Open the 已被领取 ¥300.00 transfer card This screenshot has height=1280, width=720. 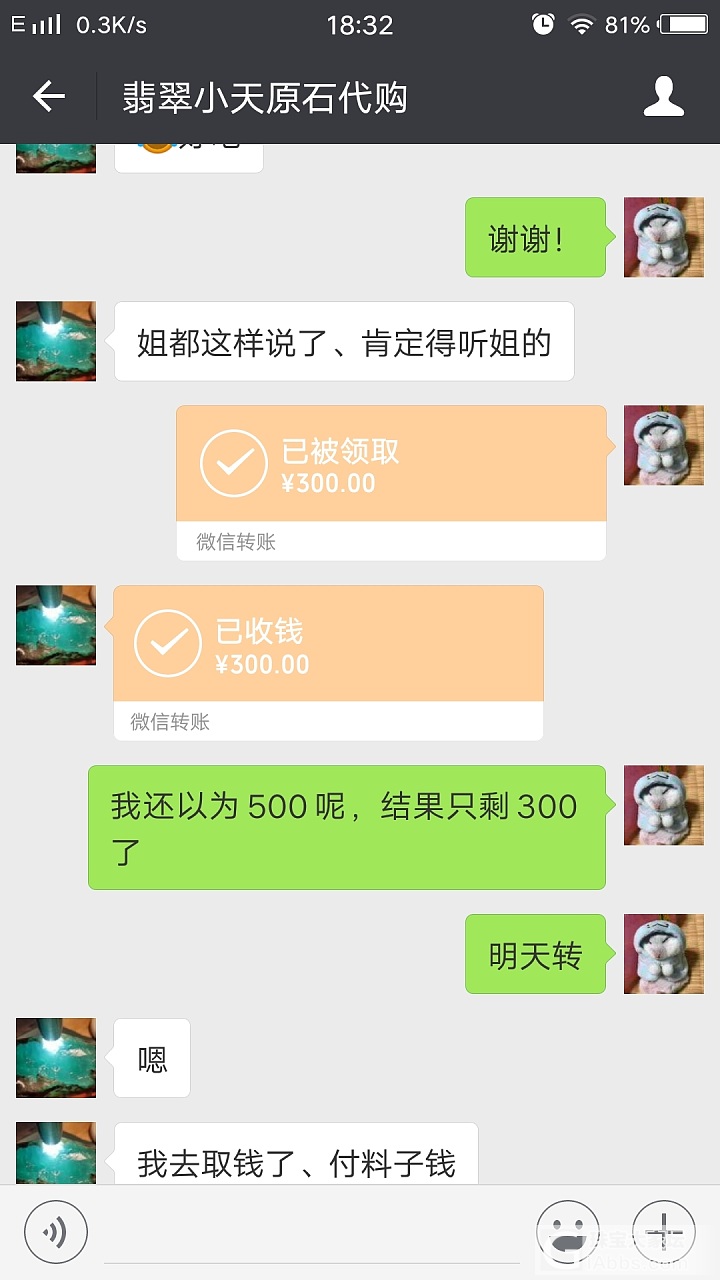pyautogui.click(x=391, y=465)
